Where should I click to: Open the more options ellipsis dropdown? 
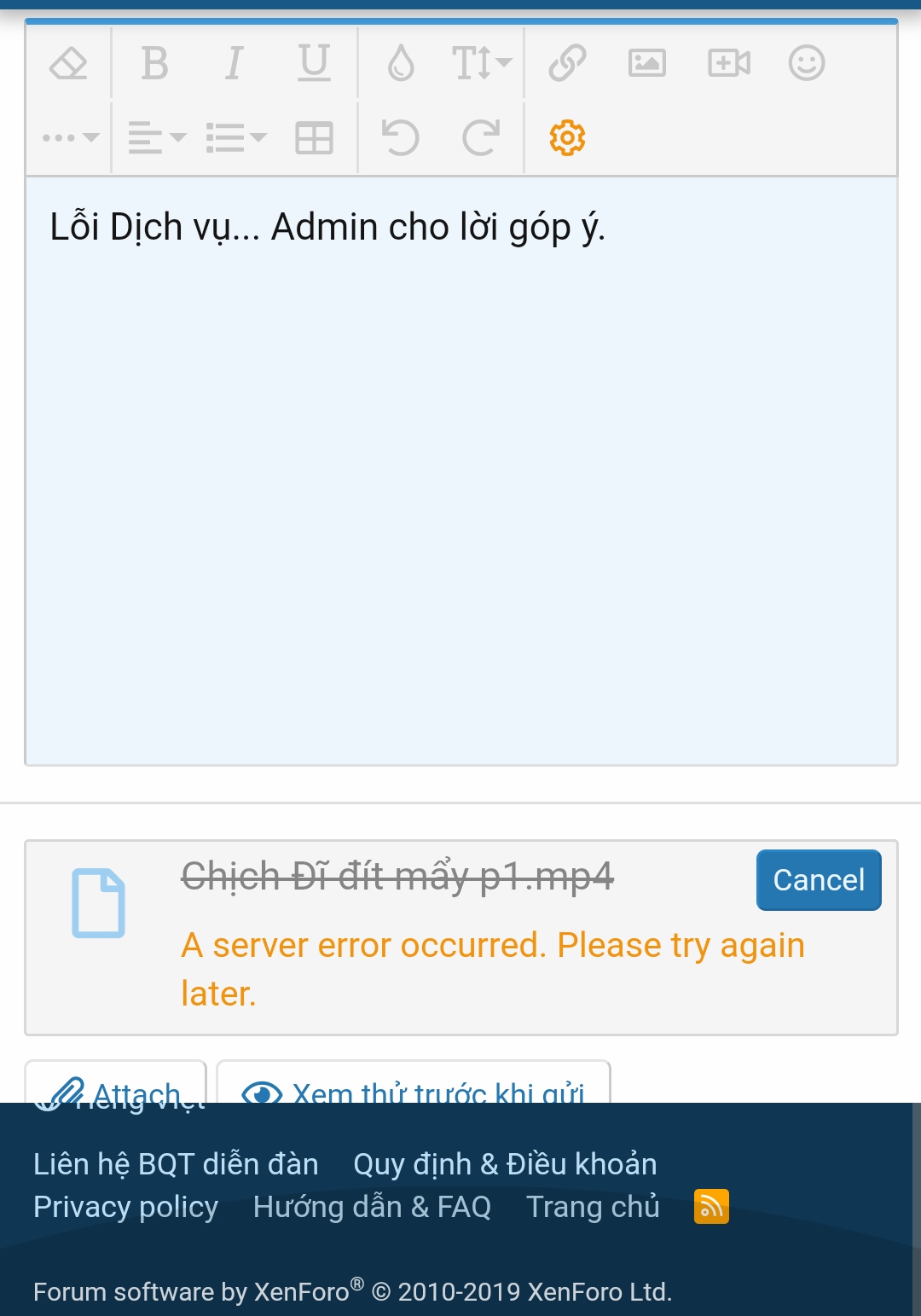tap(71, 137)
